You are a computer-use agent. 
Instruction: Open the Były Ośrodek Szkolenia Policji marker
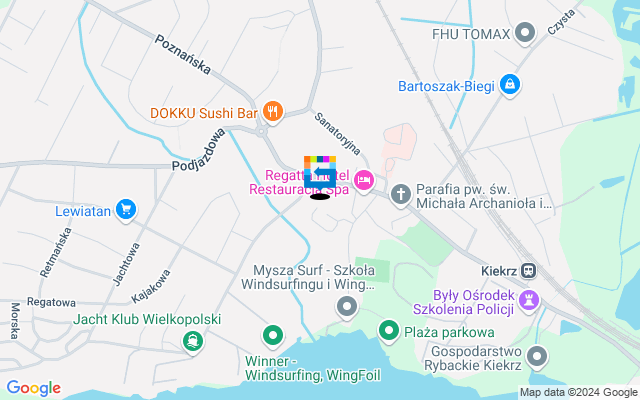(x=530, y=299)
